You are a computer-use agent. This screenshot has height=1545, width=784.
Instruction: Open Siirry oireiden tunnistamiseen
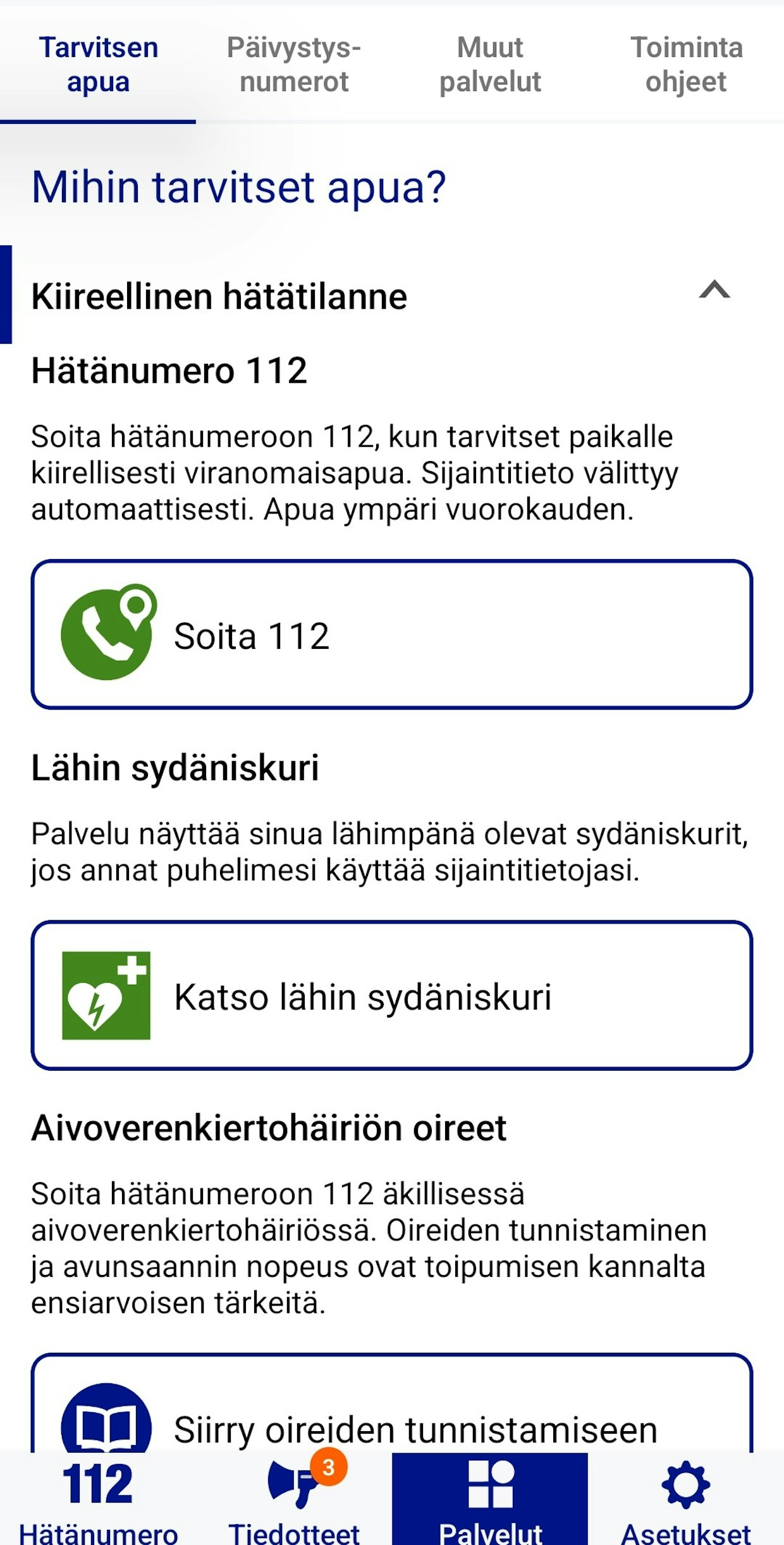tap(391, 1417)
